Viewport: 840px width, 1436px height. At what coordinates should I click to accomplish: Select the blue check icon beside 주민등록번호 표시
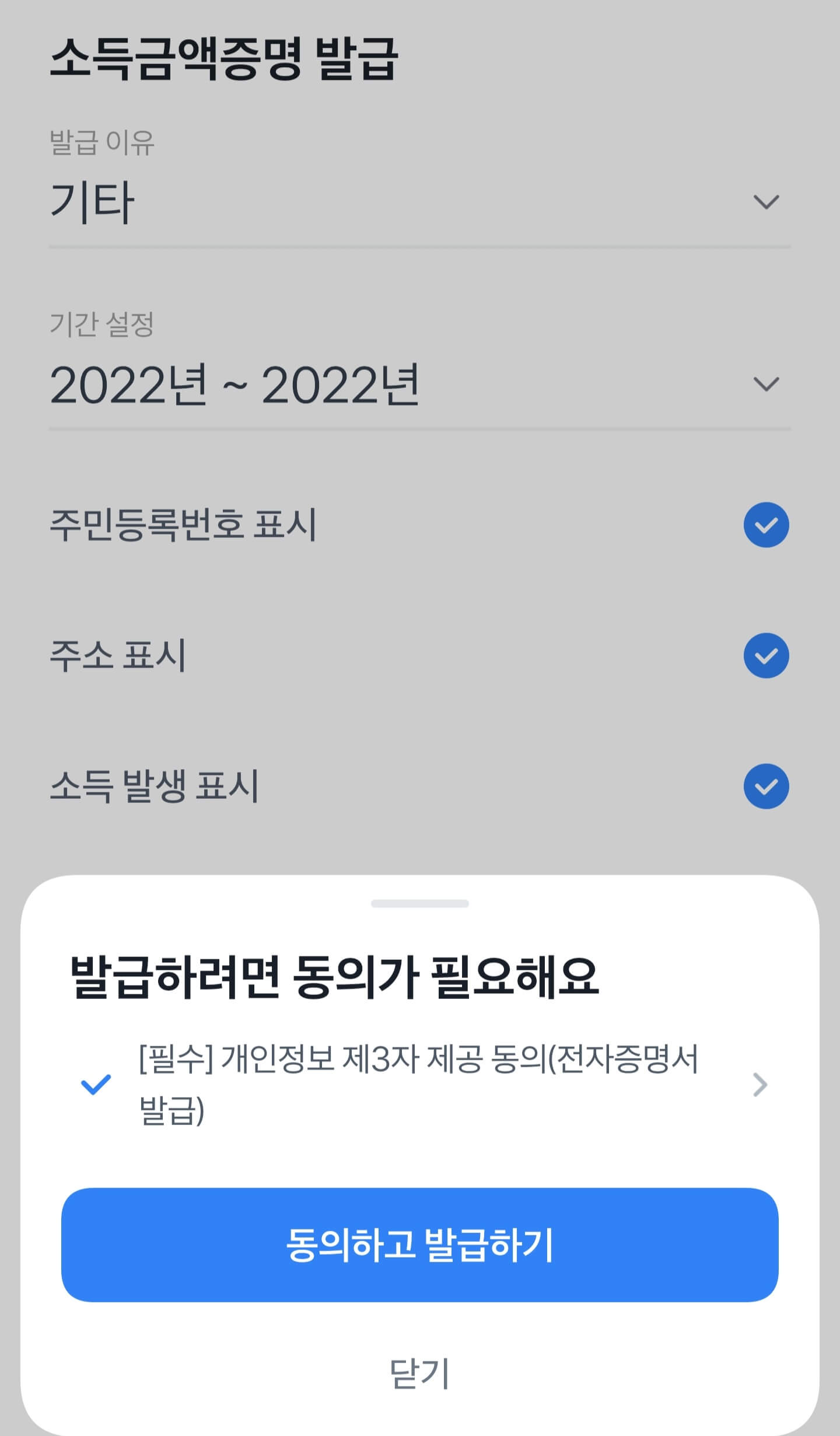pos(766,523)
